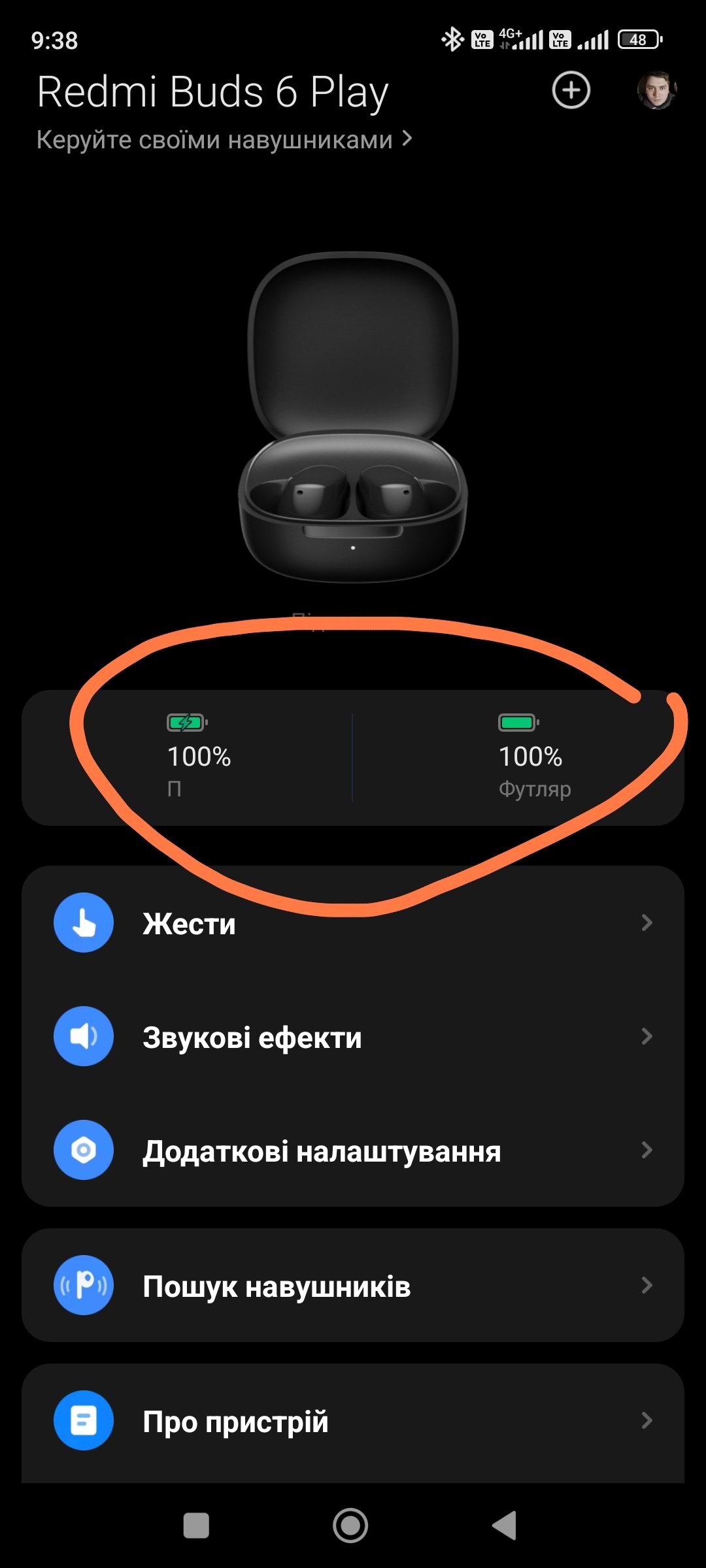Screen dimensions: 706x1568
Task: Open Про пристрій
Action: (353, 1421)
